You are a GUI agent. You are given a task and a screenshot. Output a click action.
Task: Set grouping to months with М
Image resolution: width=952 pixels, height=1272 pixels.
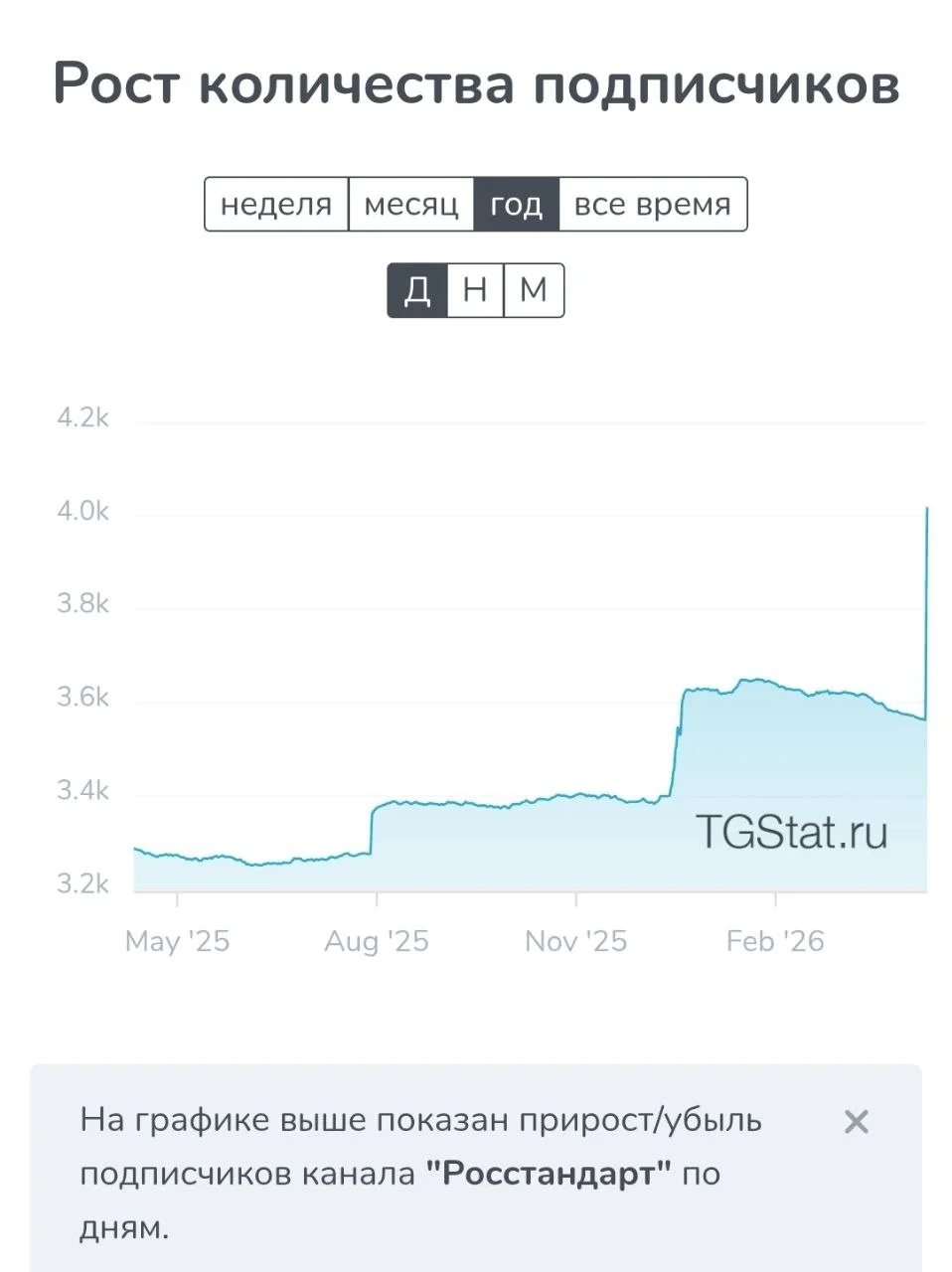click(534, 290)
